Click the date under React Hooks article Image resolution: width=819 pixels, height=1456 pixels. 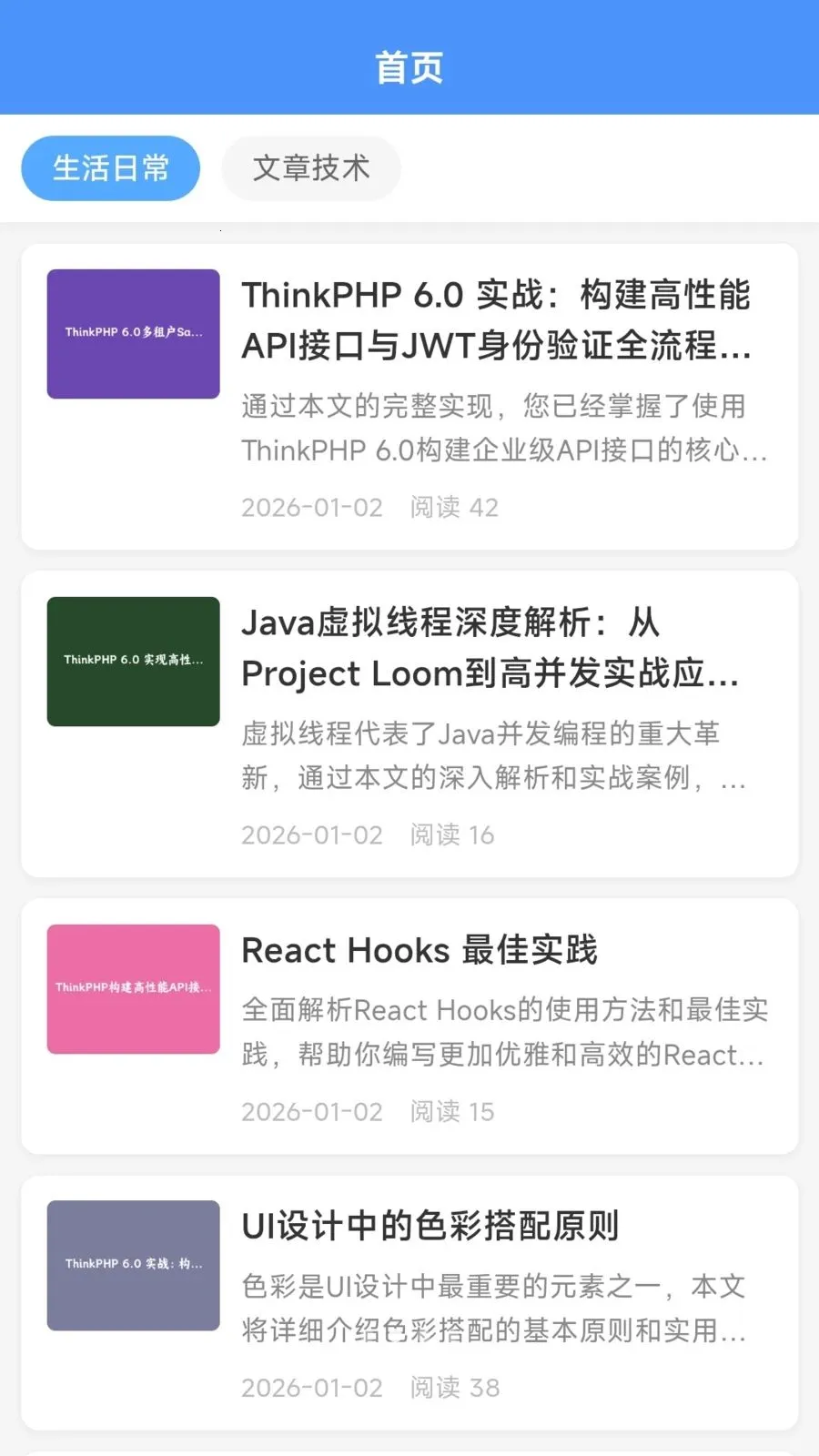pyautogui.click(x=310, y=1111)
